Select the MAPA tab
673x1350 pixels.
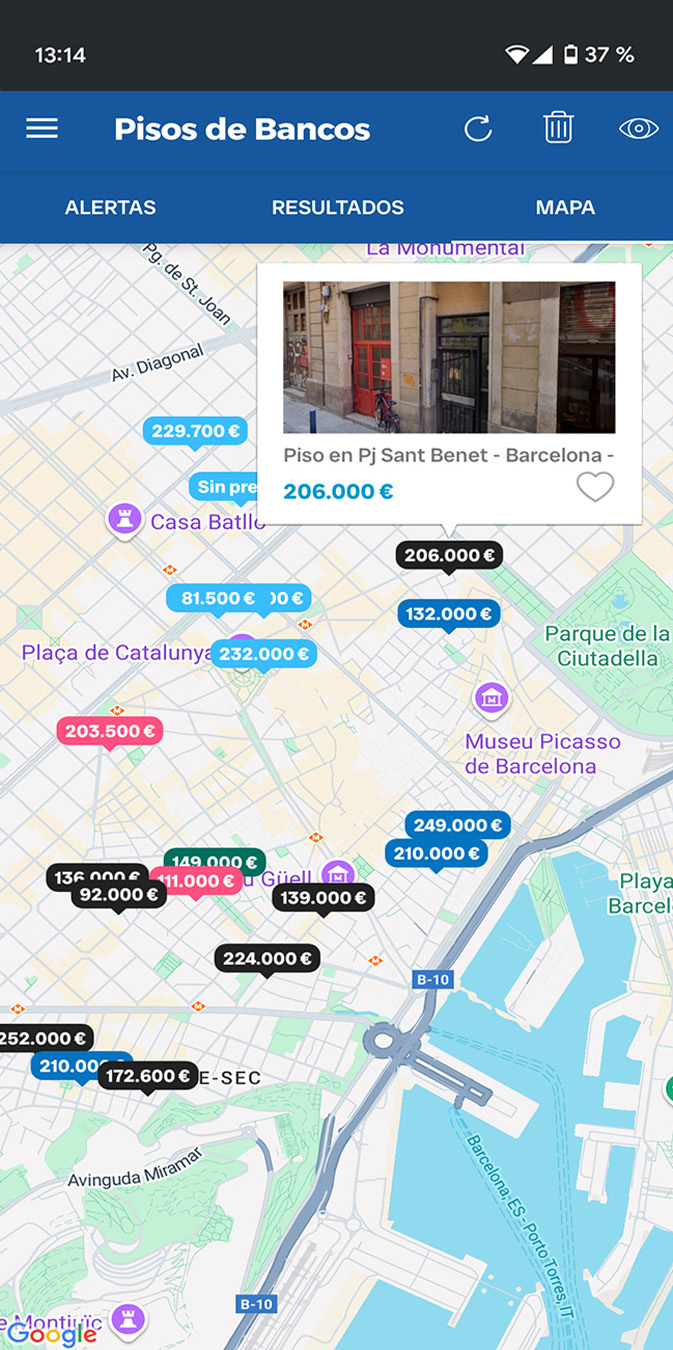coord(565,208)
